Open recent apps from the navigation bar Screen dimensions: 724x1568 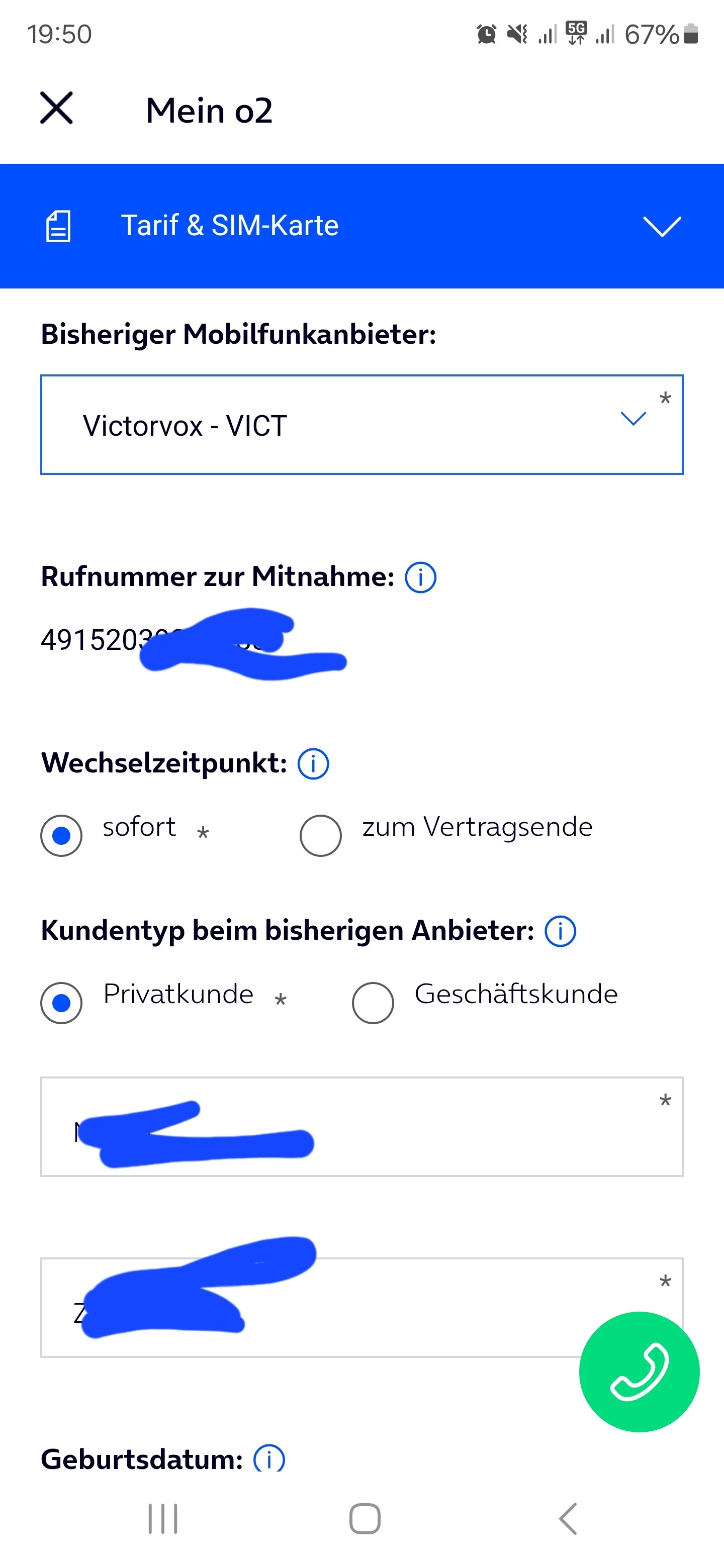point(162,1519)
